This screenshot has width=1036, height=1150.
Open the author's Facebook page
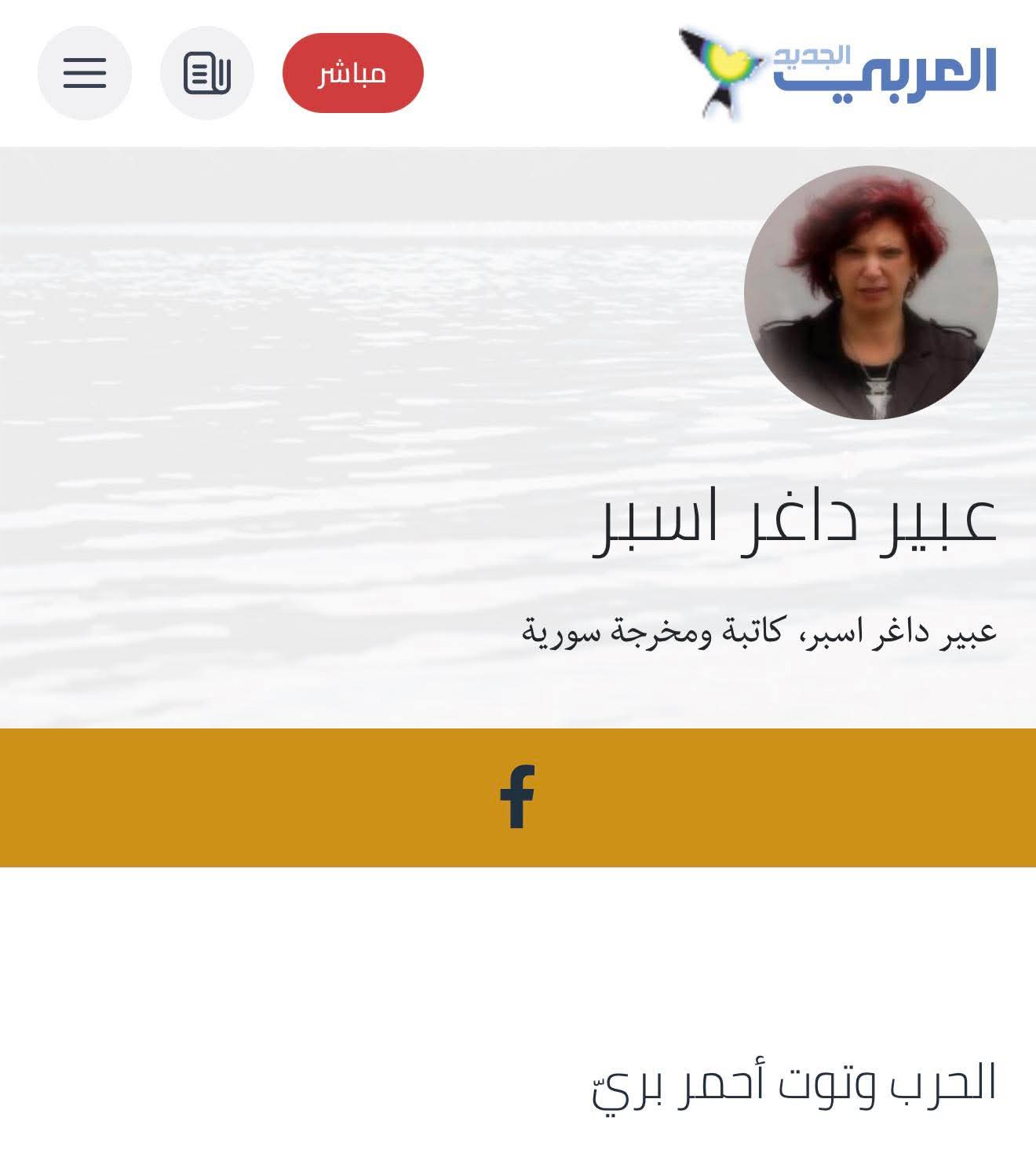[517, 797]
